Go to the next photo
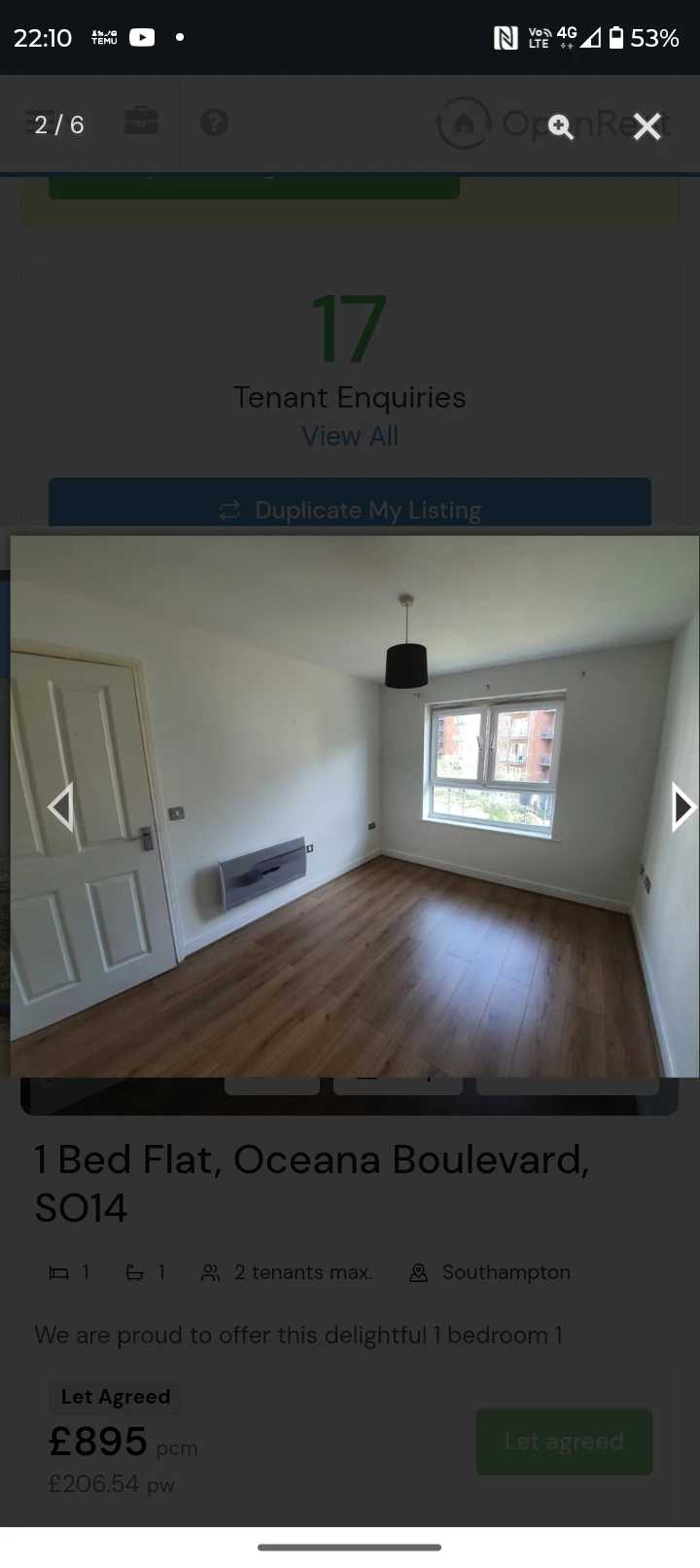The width and height of the screenshot is (700, 1568). coord(682,807)
